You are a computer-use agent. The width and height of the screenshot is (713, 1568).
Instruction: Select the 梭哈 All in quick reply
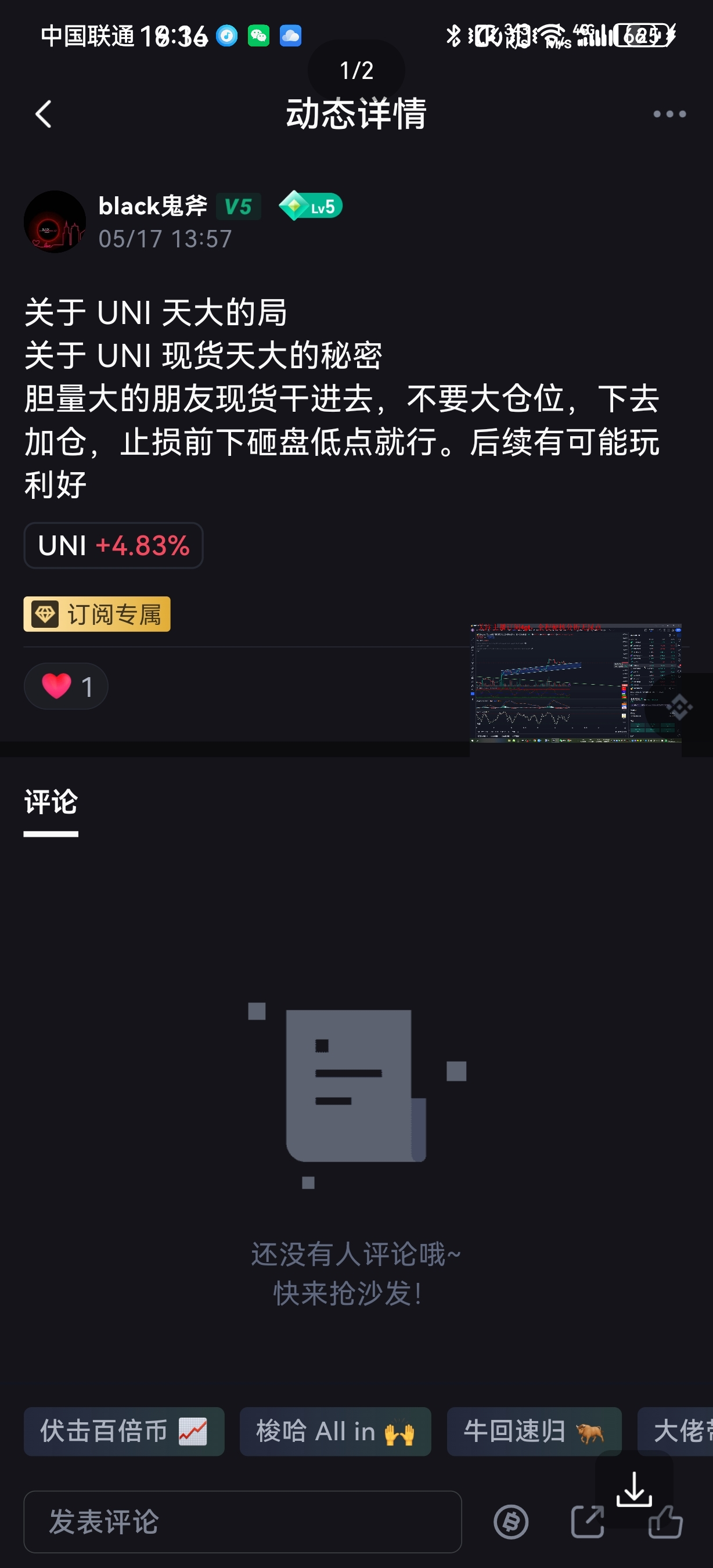point(336,1432)
